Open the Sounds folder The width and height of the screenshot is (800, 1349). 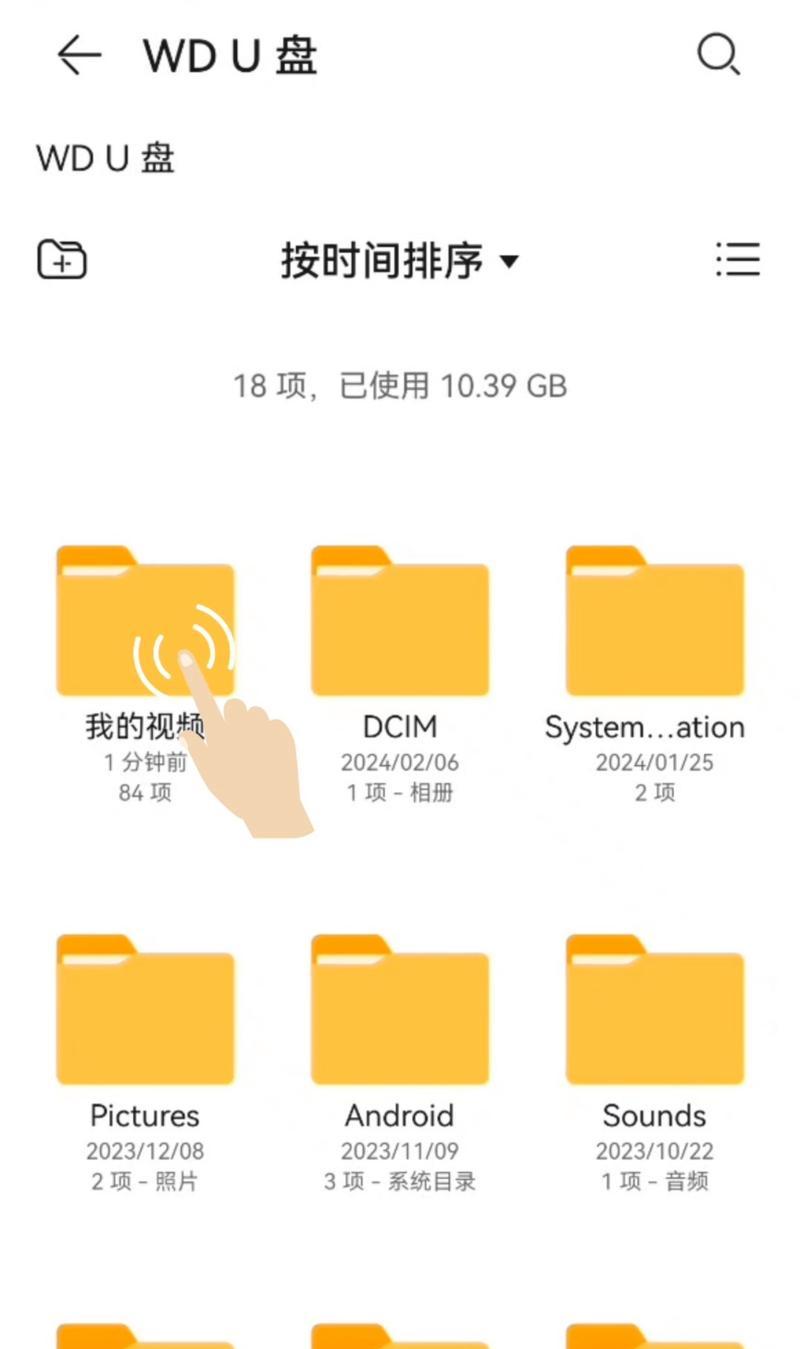(x=655, y=1010)
